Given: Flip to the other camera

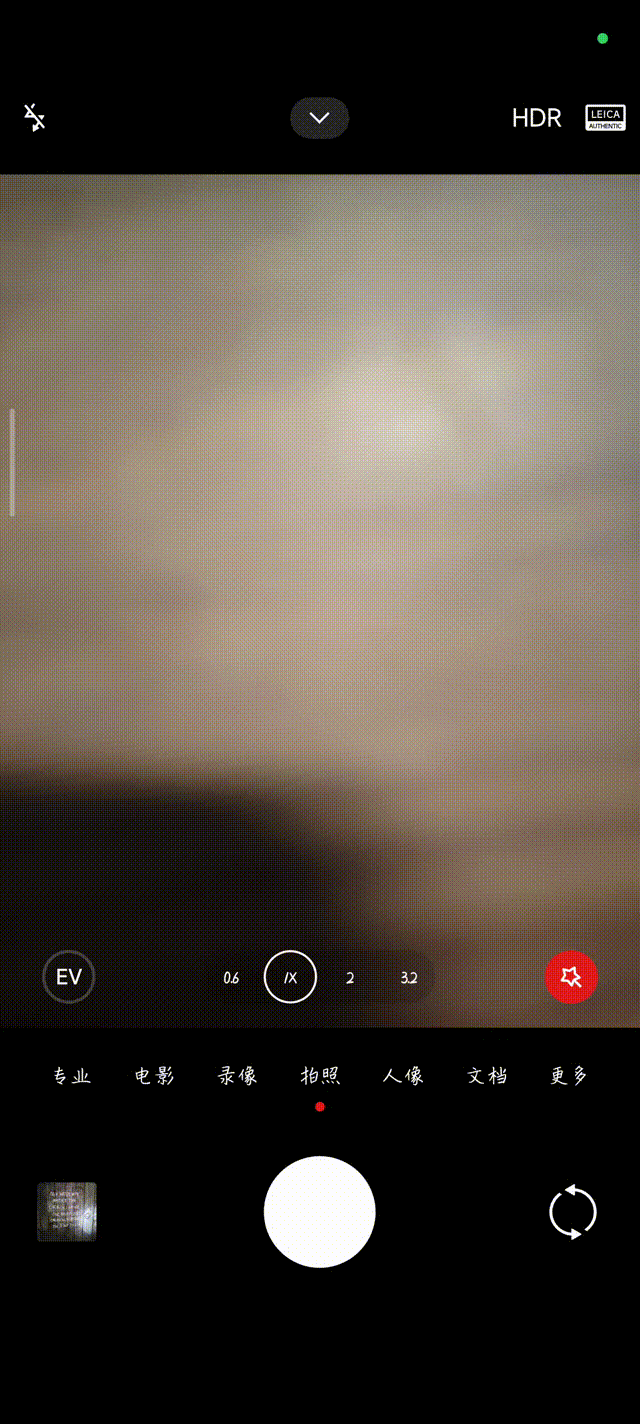Looking at the screenshot, I should (x=573, y=1212).
